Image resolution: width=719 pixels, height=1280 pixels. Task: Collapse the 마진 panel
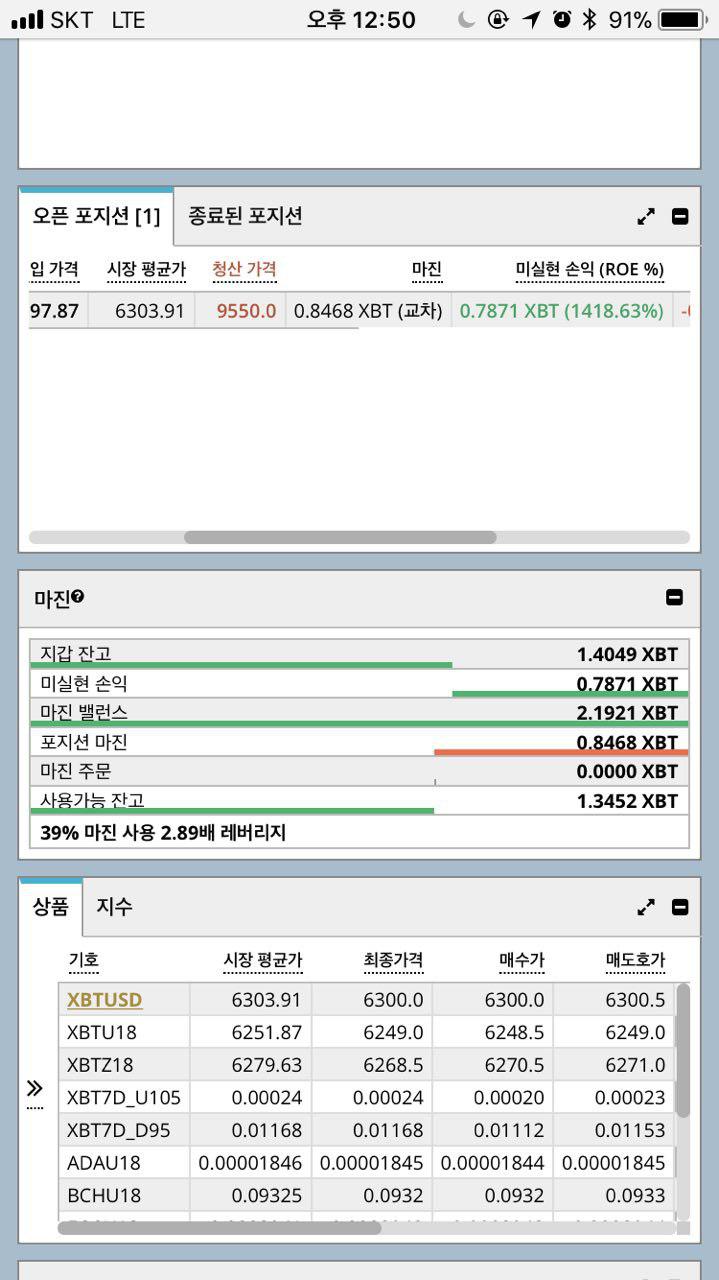coord(674,597)
